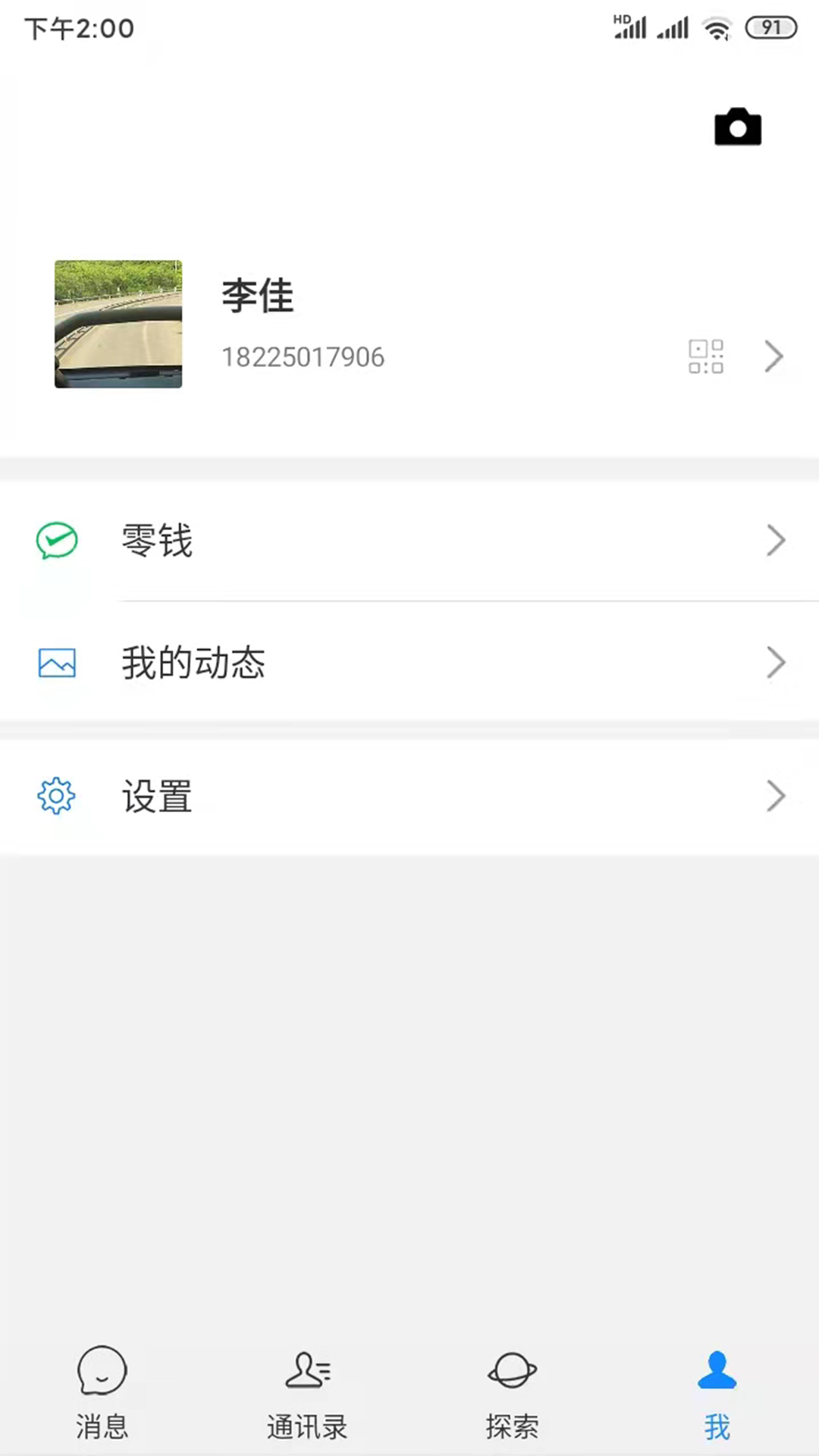Select the 零钱 wallet icon

click(56, 540)
